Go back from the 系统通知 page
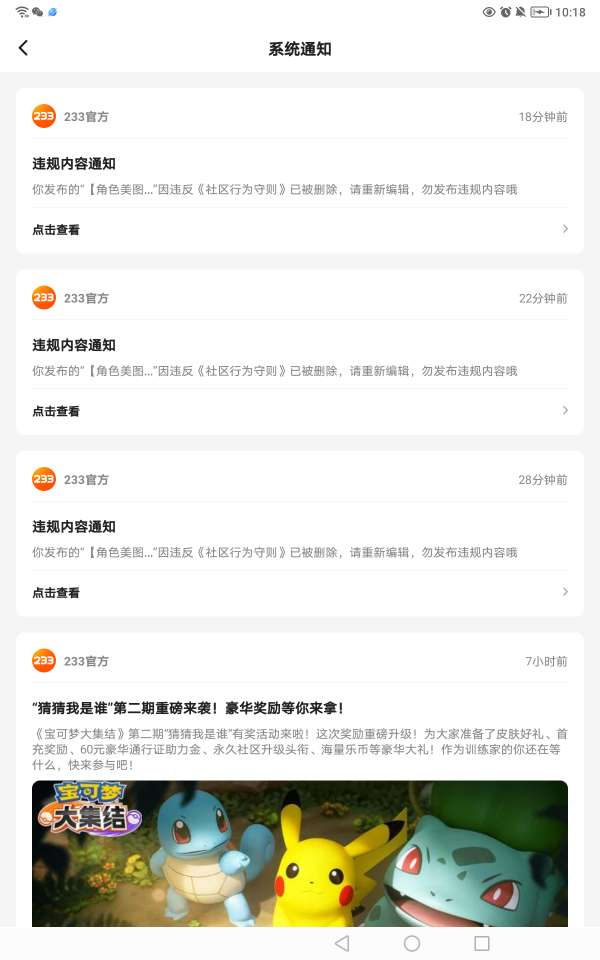The image size is (600, 960). click(24, 48)
